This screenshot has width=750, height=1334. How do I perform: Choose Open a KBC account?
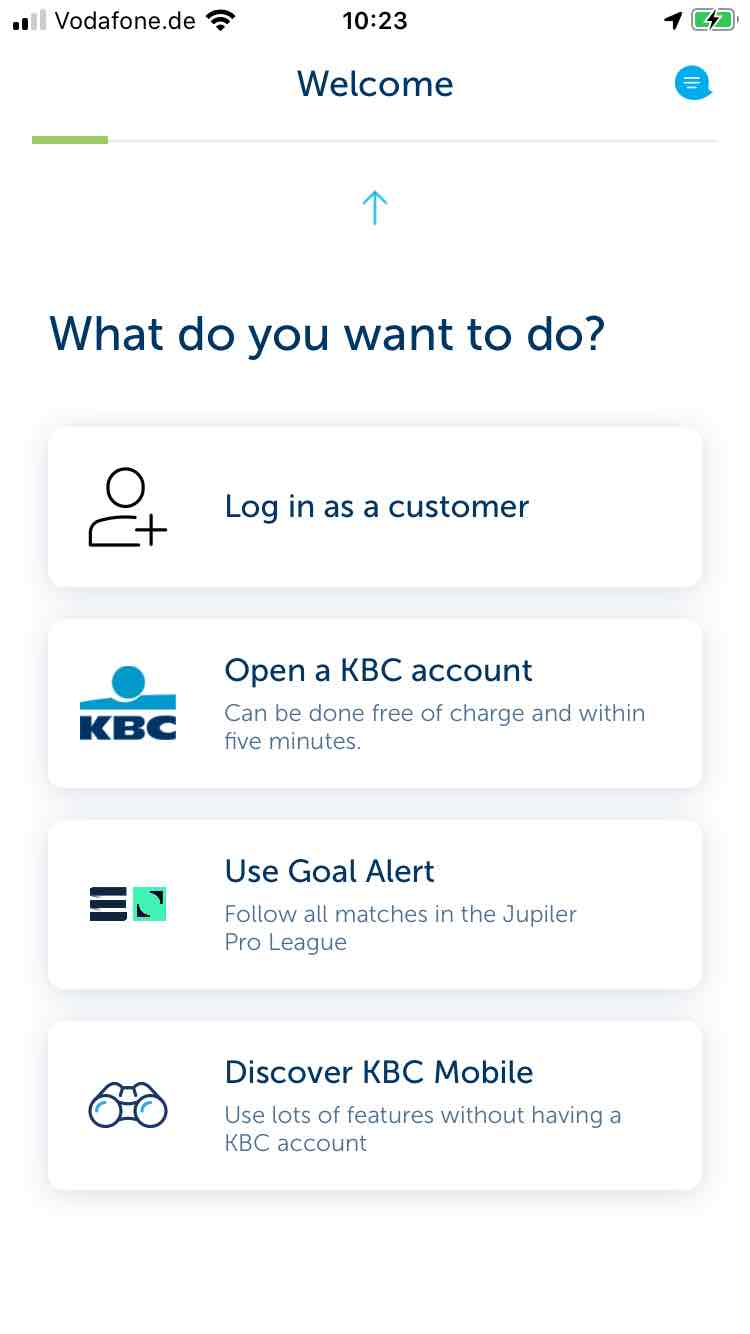375,703
